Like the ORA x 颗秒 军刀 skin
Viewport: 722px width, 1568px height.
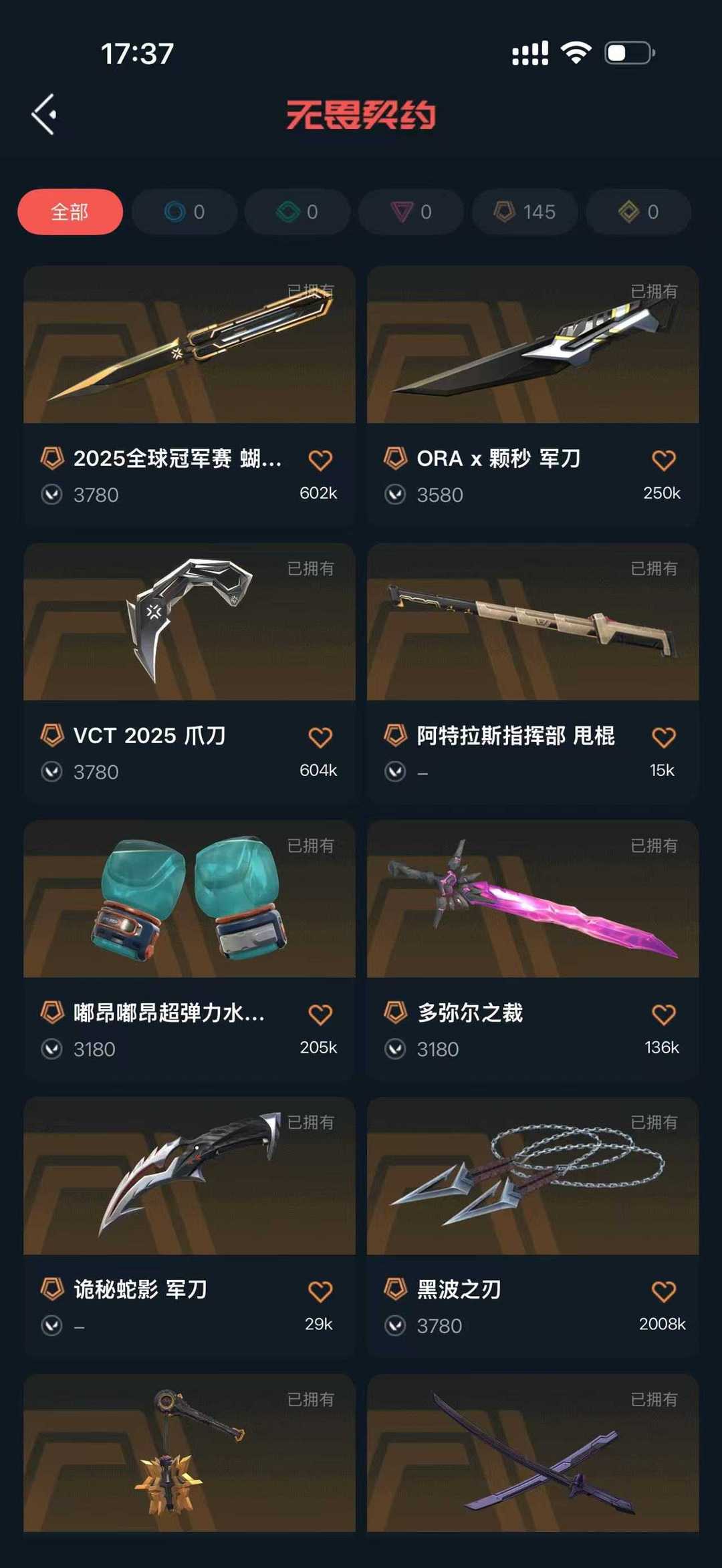click(663, 460)
